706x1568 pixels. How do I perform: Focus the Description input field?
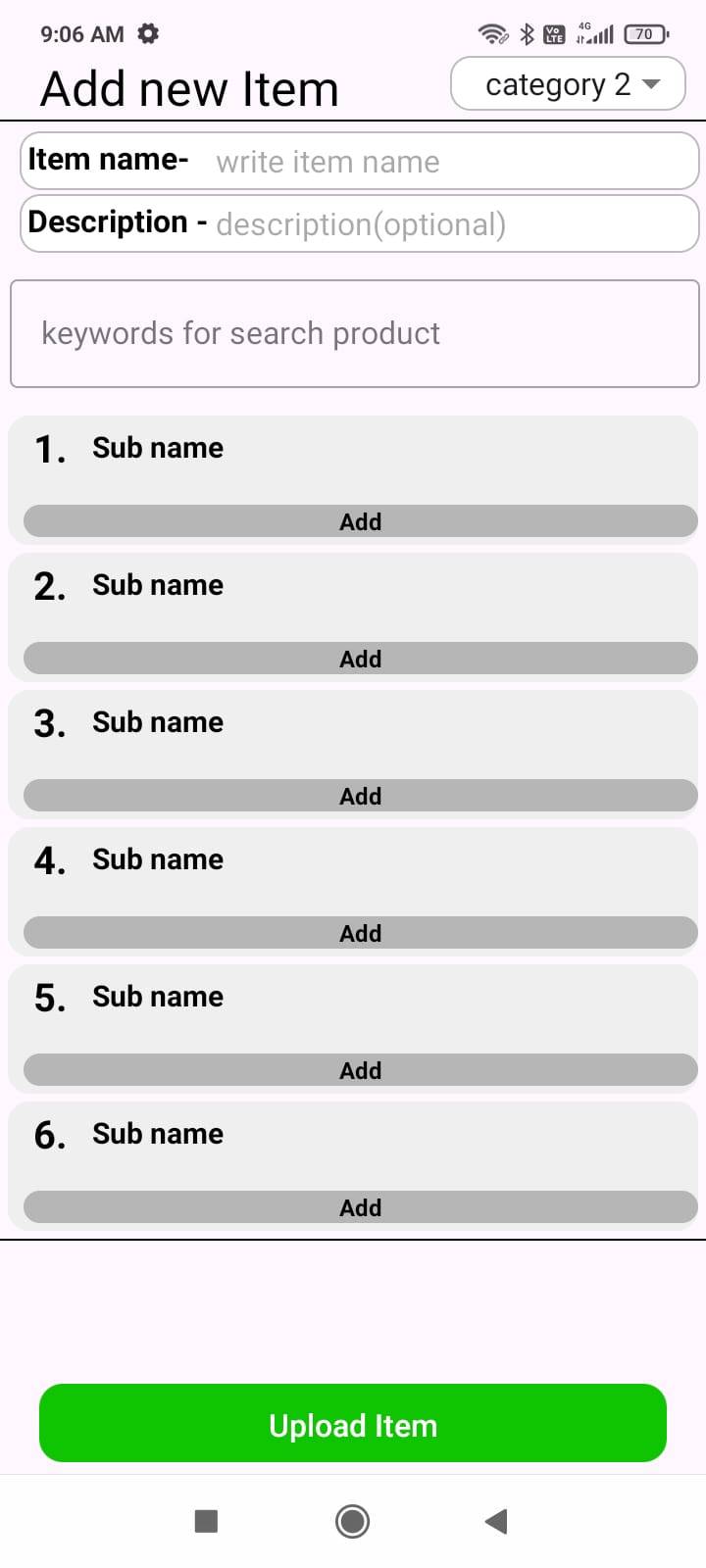click(359, 223)
